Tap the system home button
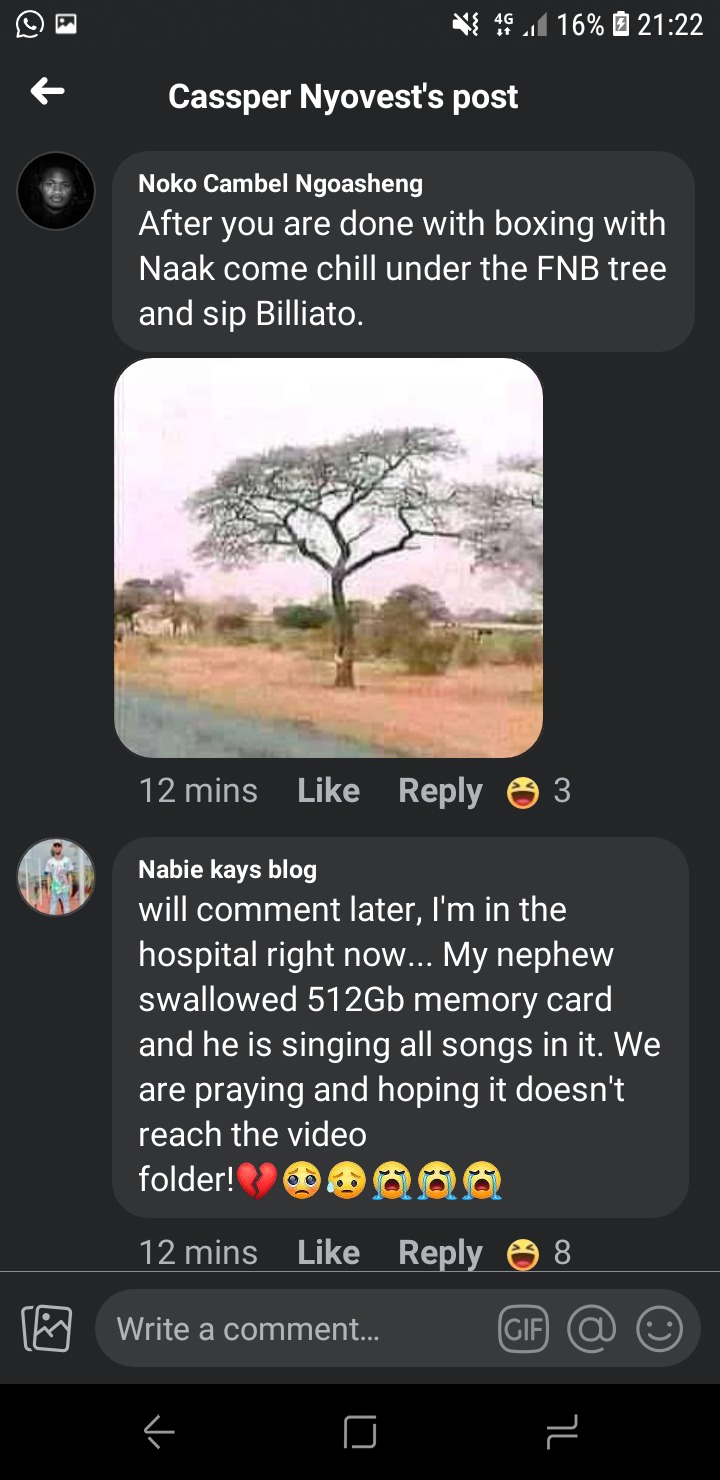 [360, 1432]
